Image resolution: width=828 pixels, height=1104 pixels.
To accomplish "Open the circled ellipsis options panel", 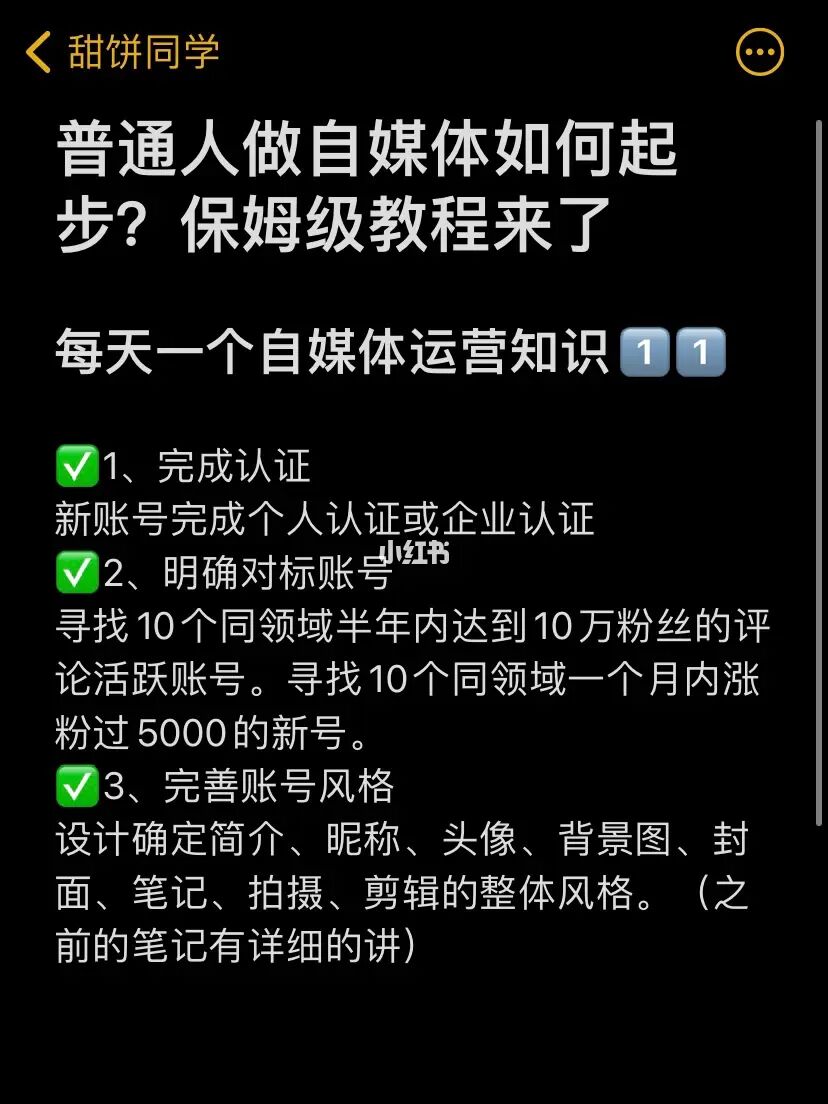I will click(761, 51).
